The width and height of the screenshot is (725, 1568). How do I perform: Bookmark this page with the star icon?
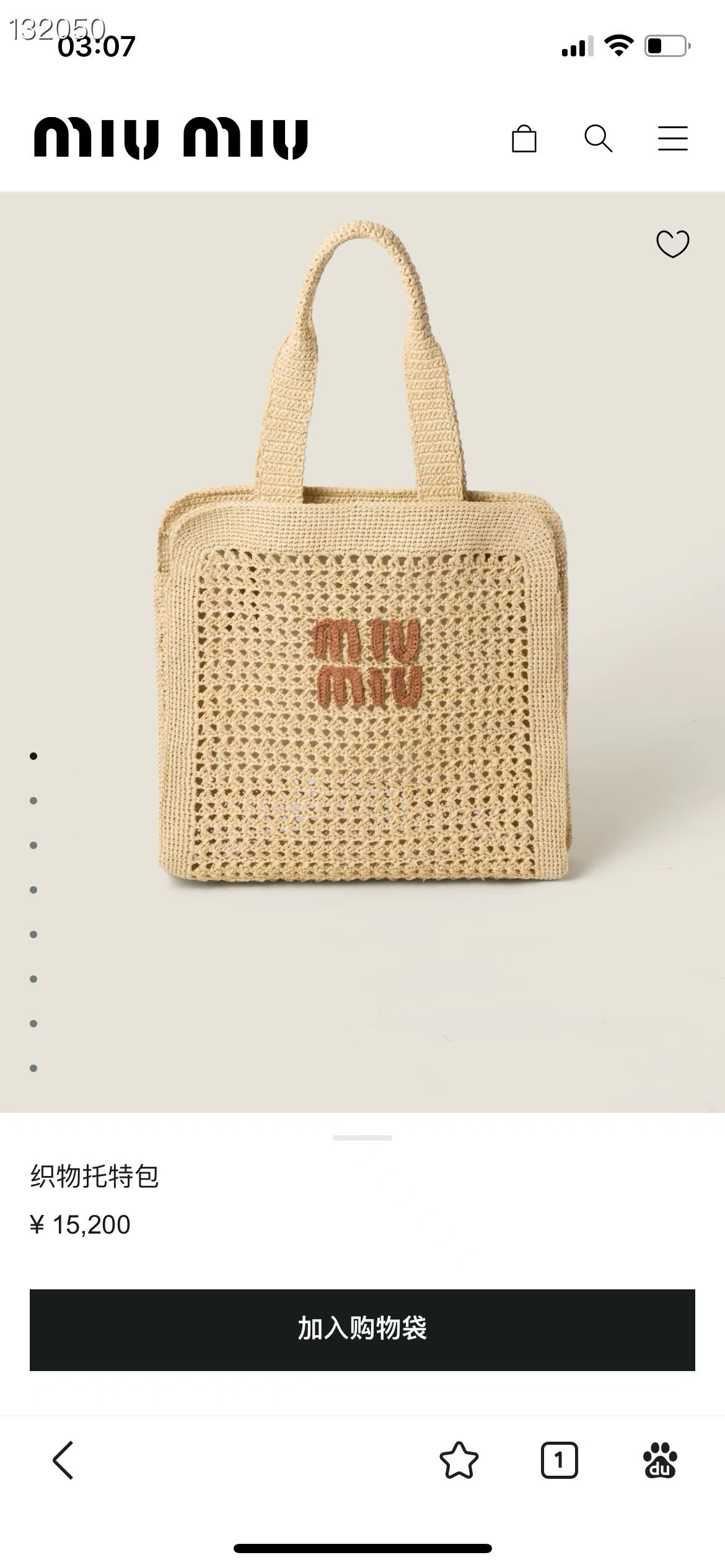tap(459, 1460)
